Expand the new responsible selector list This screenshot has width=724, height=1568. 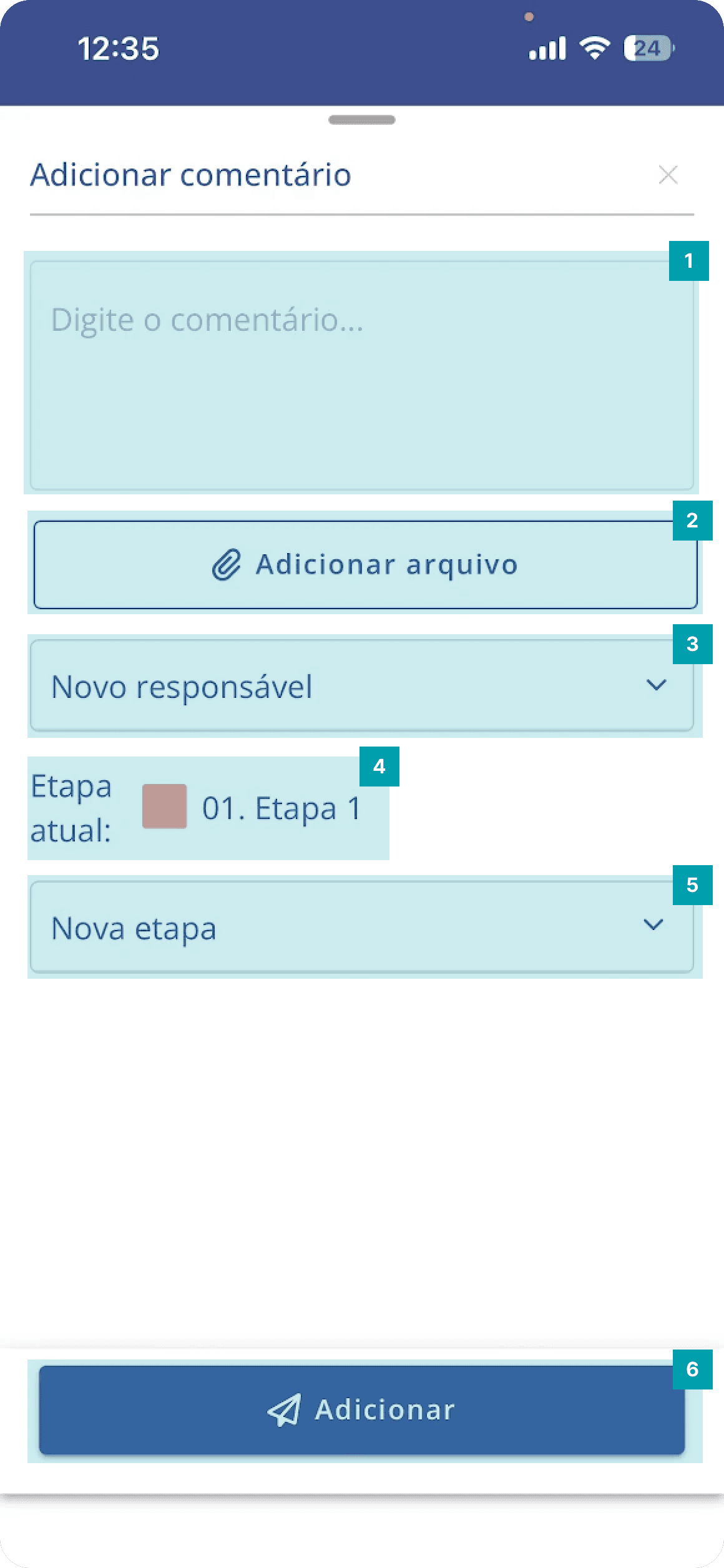coord(362,686)
